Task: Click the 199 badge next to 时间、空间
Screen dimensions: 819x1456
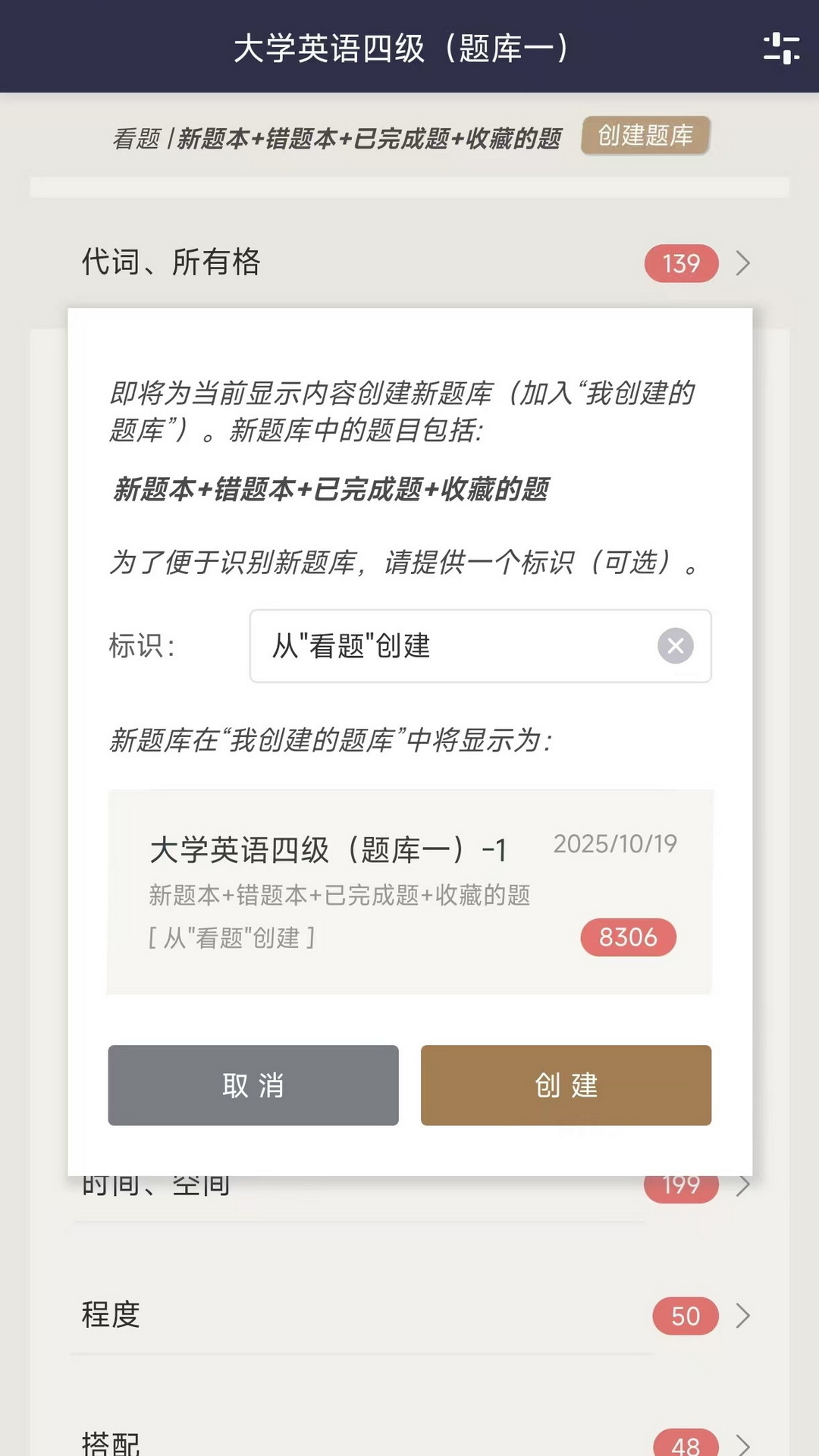Action: coord(680,1185)
